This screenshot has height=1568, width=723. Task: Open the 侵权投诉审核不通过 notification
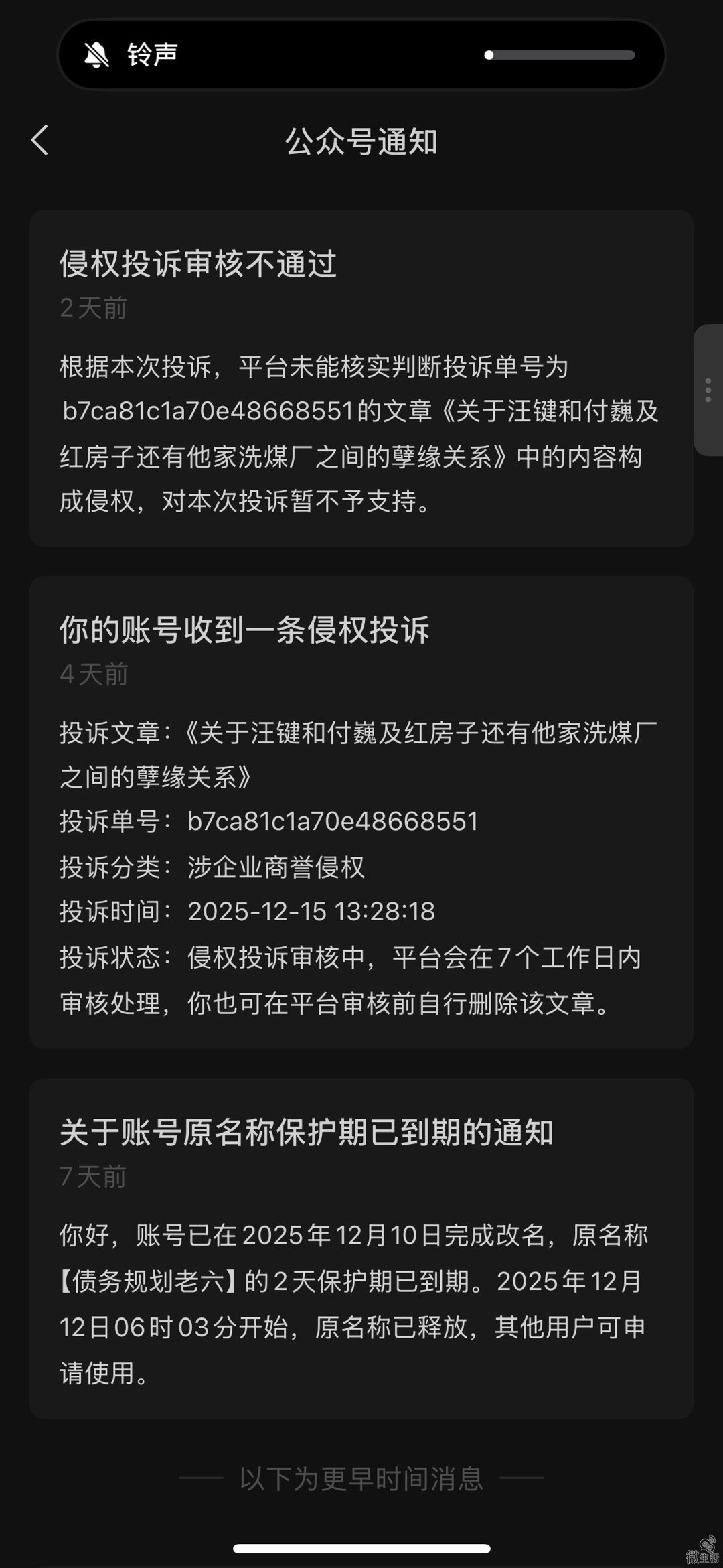361,378
